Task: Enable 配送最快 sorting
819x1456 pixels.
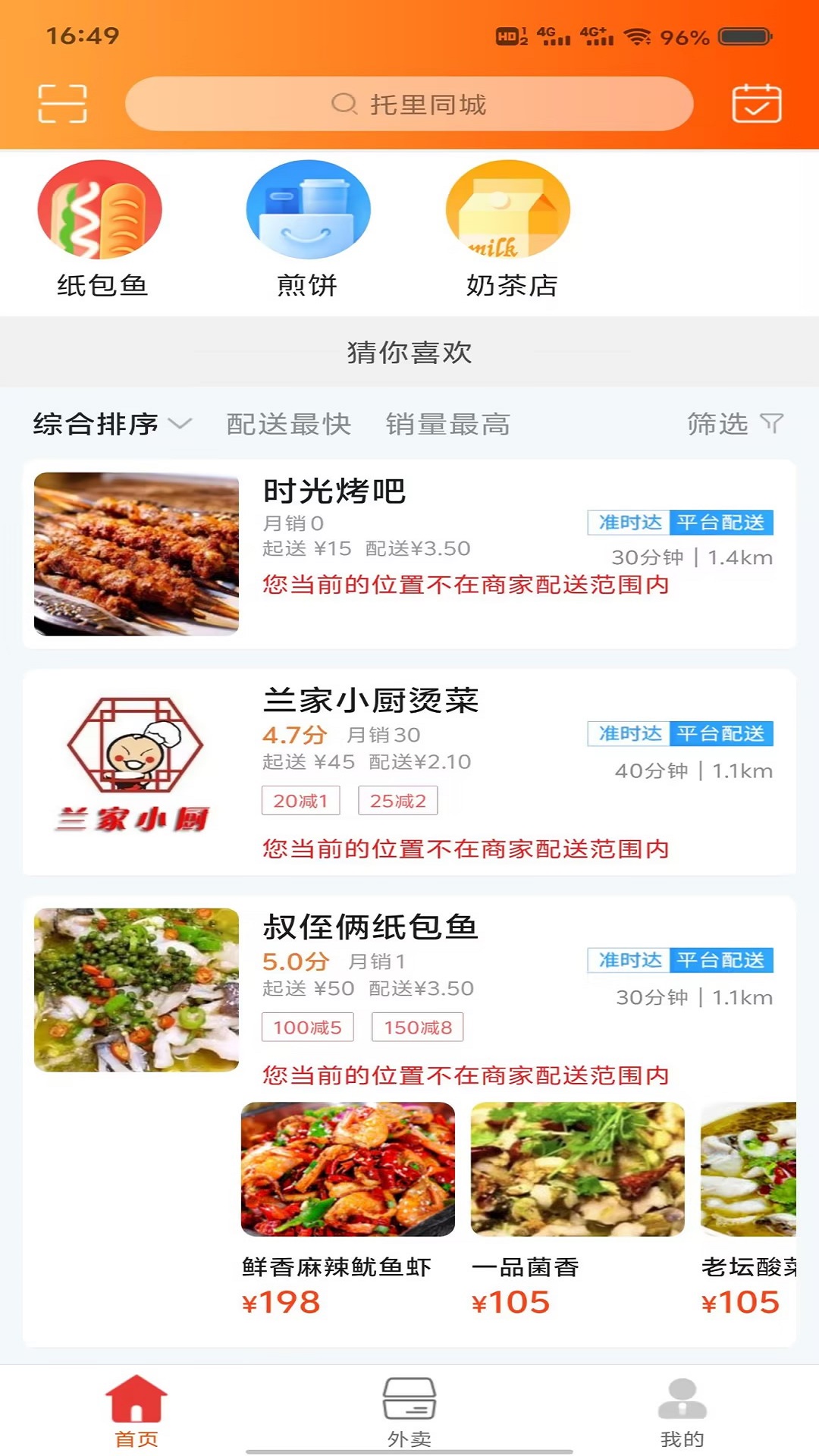Action: click(288, 425)
